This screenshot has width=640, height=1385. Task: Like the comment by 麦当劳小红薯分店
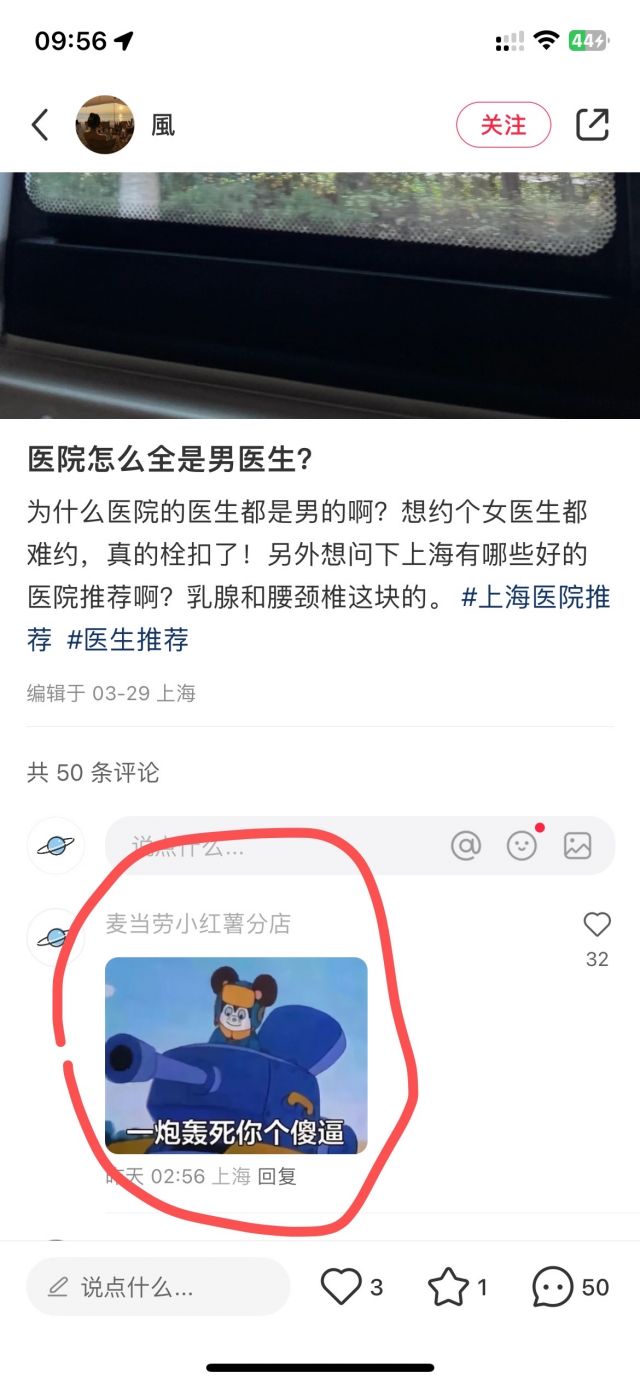(x=597, y=925)
